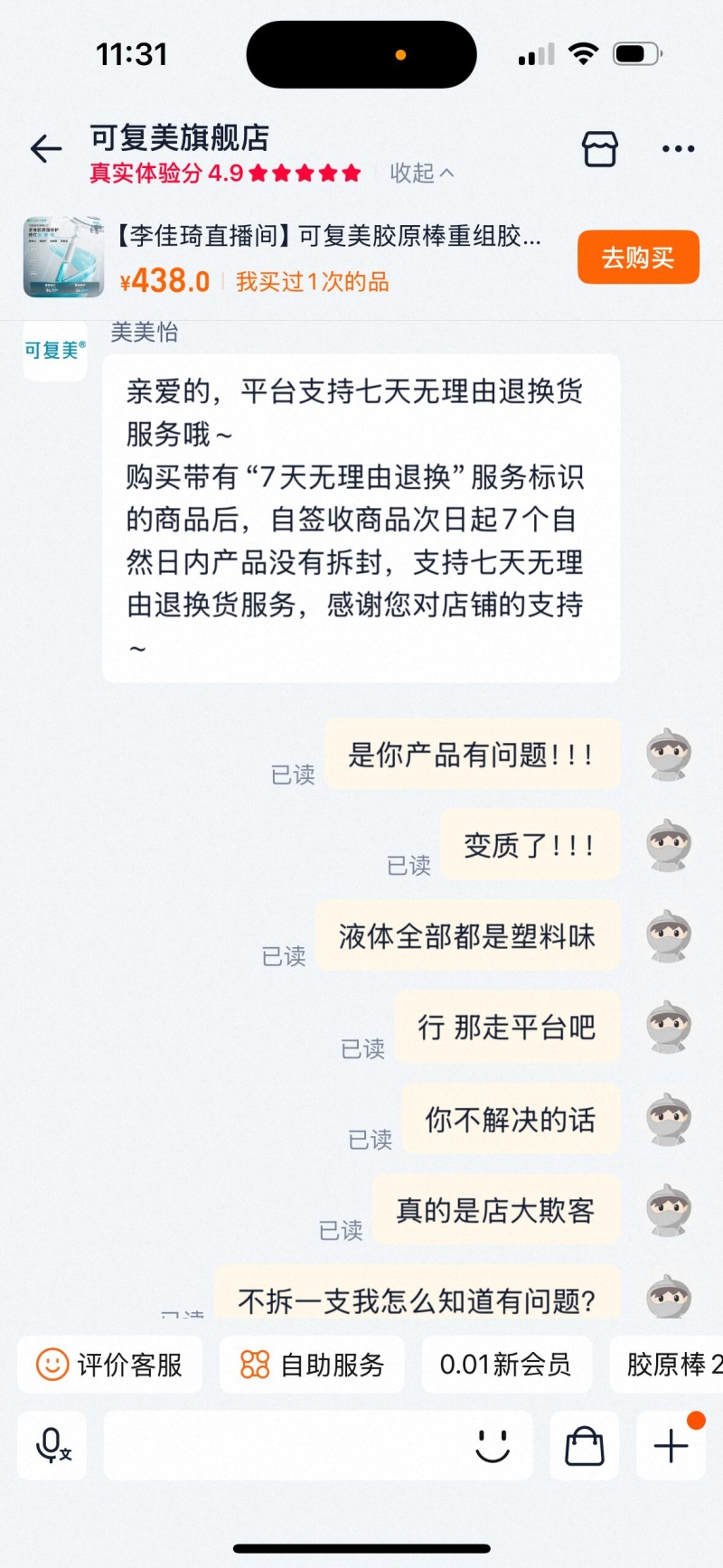This screenshot has height=1568, width=723.
Task: Open the three-dot overflow menu
Action: (x=678, y=149)
